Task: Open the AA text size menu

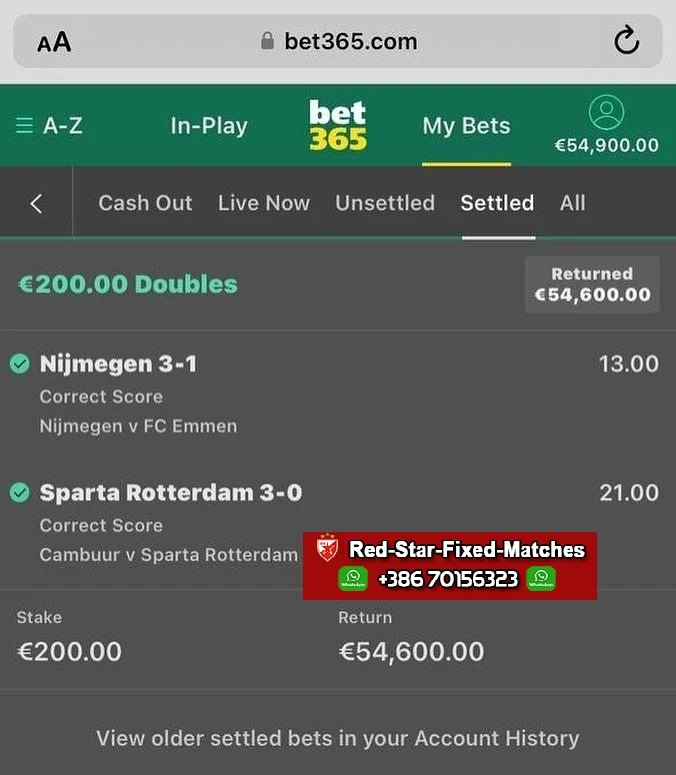Action: coord(54,42)
